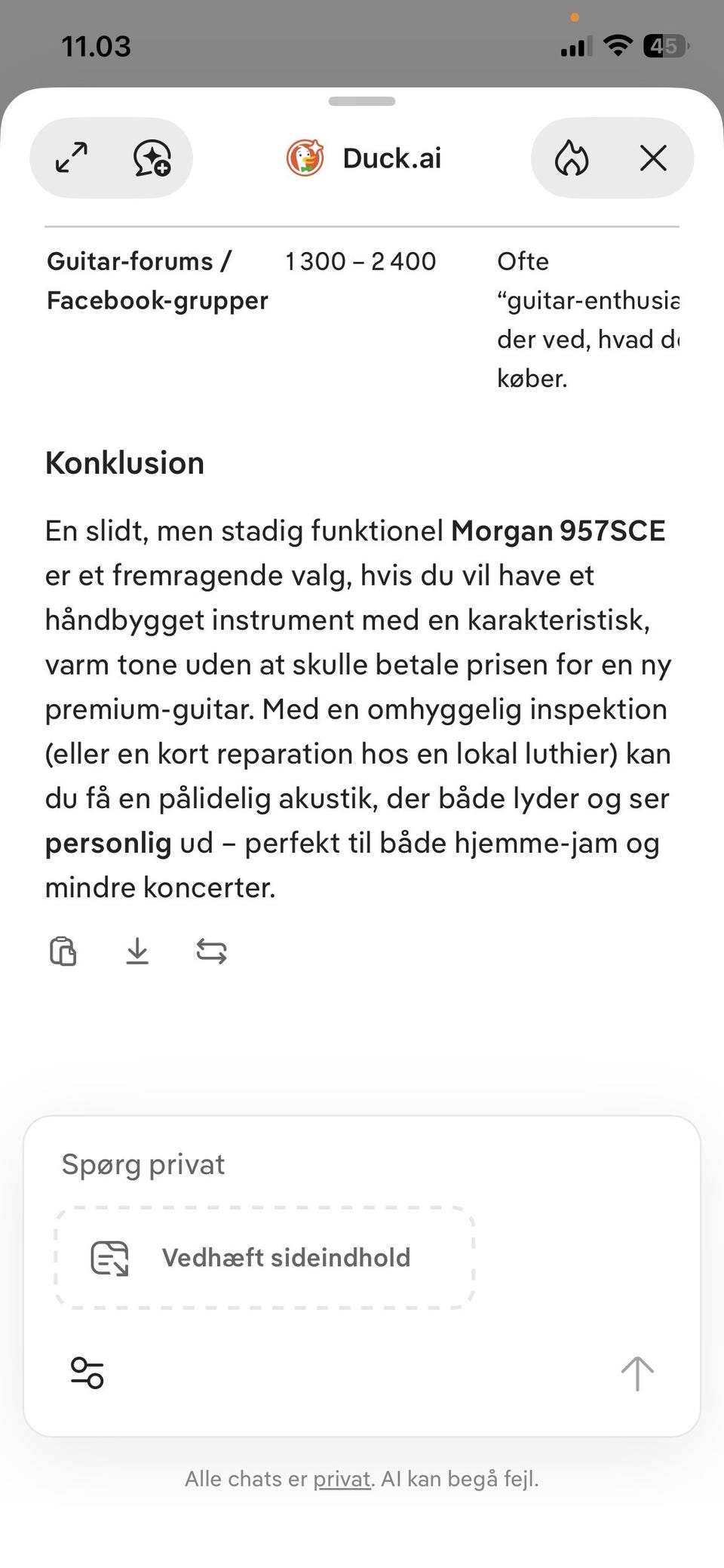The height and width of the screenshot is (1568, 724).
Task: Tap the fire icon to clear chat
Action: click(x=572, y=158)
